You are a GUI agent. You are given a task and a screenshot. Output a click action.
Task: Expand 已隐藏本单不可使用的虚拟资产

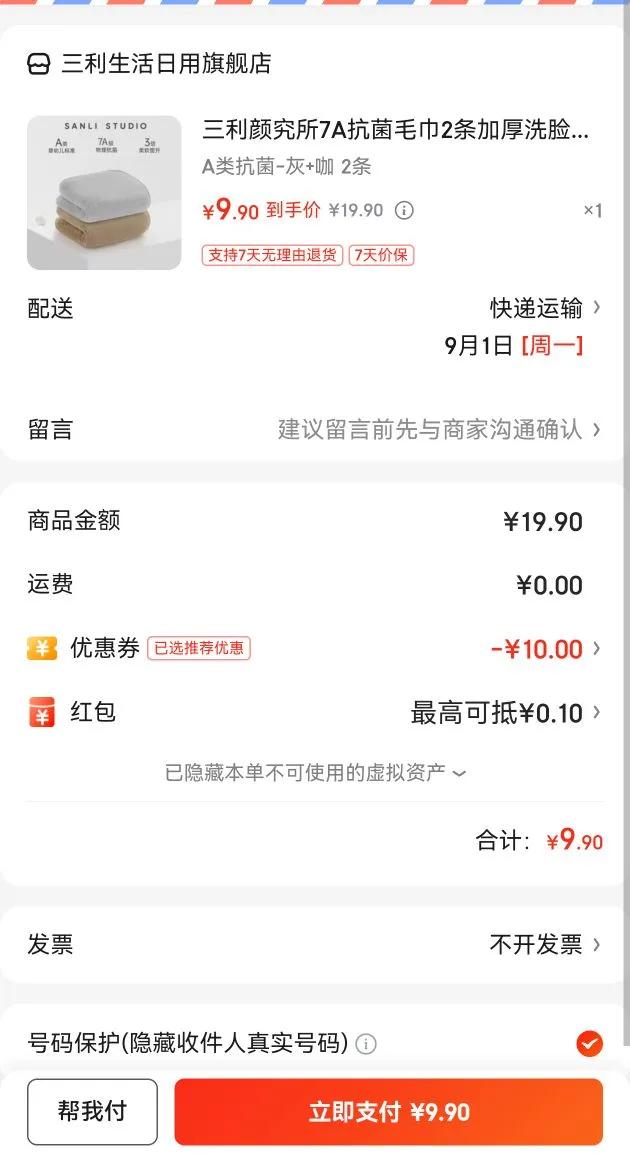pyautogui.click(x=315, y=773)
